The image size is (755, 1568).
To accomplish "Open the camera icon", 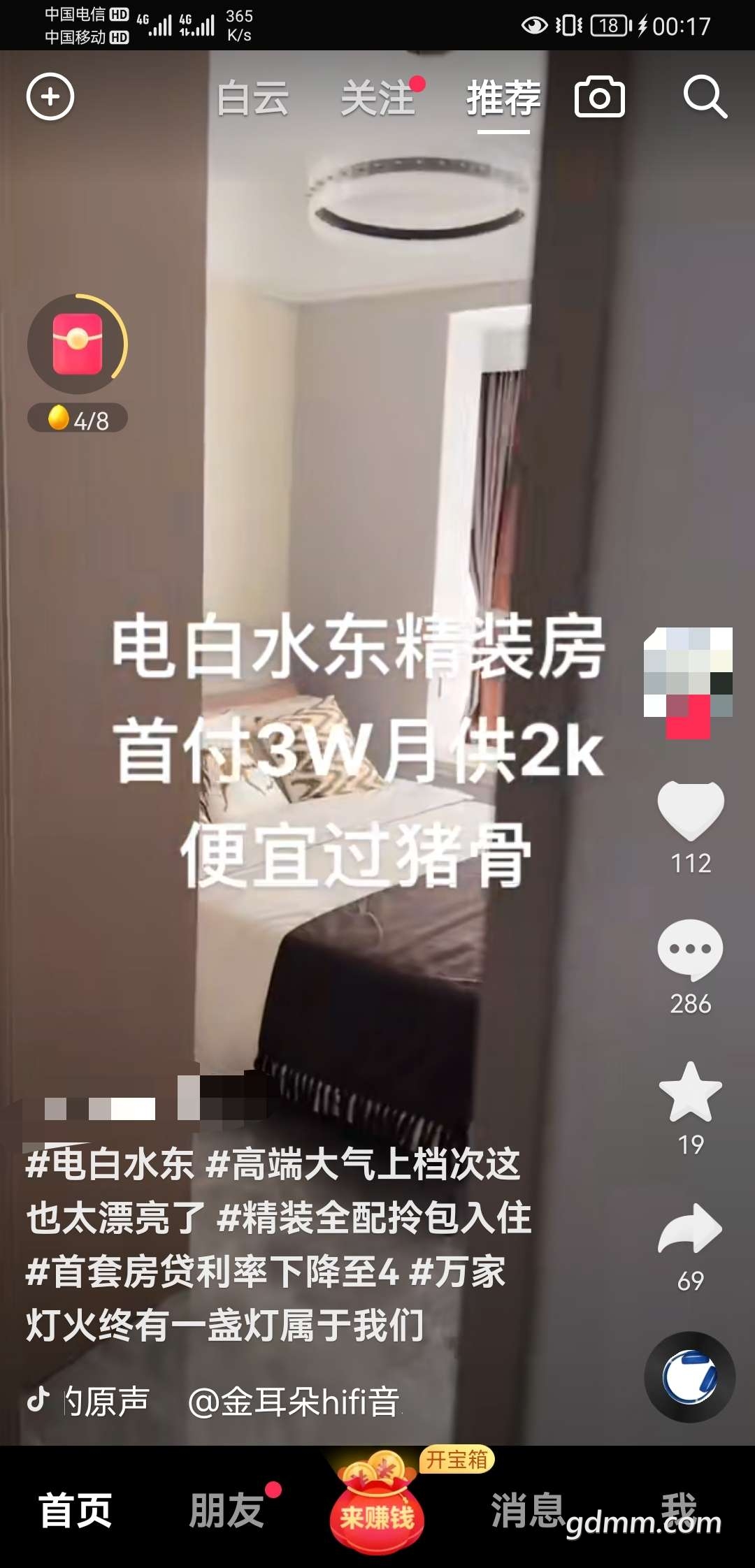I will (599, 97).
